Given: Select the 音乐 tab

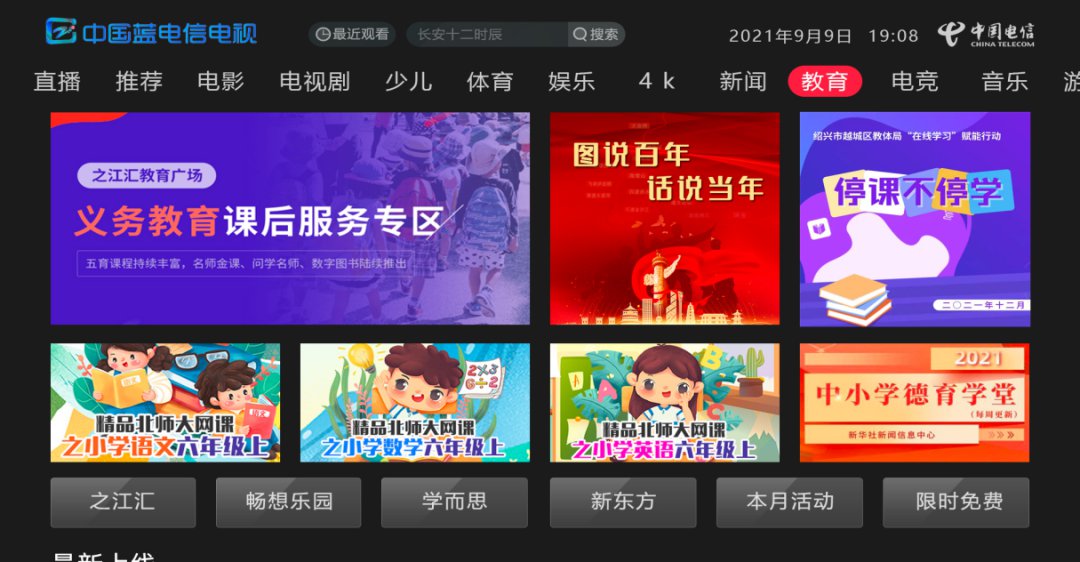Looking at the screenshot, I should 1005,82.
